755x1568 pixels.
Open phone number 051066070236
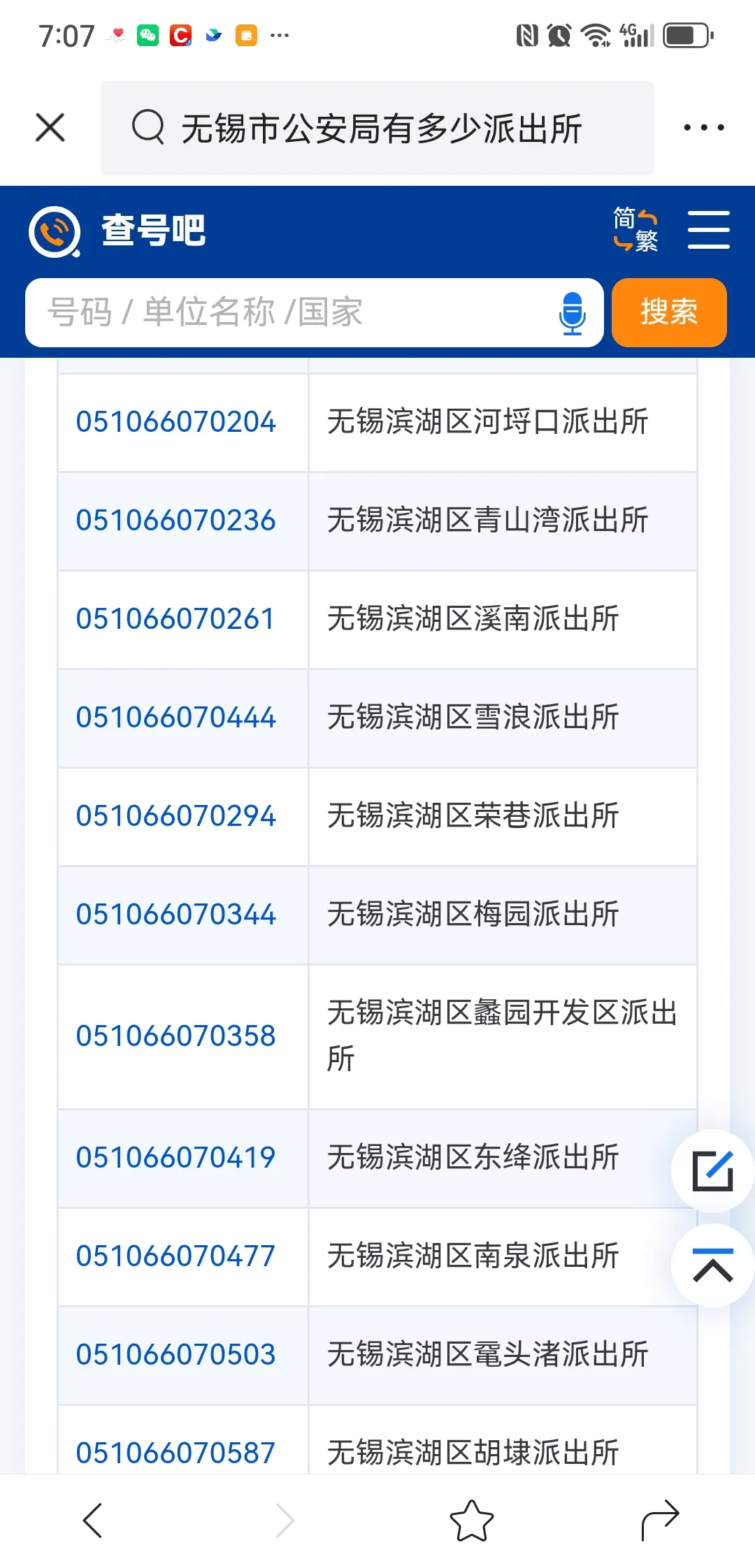pos(176,521)
